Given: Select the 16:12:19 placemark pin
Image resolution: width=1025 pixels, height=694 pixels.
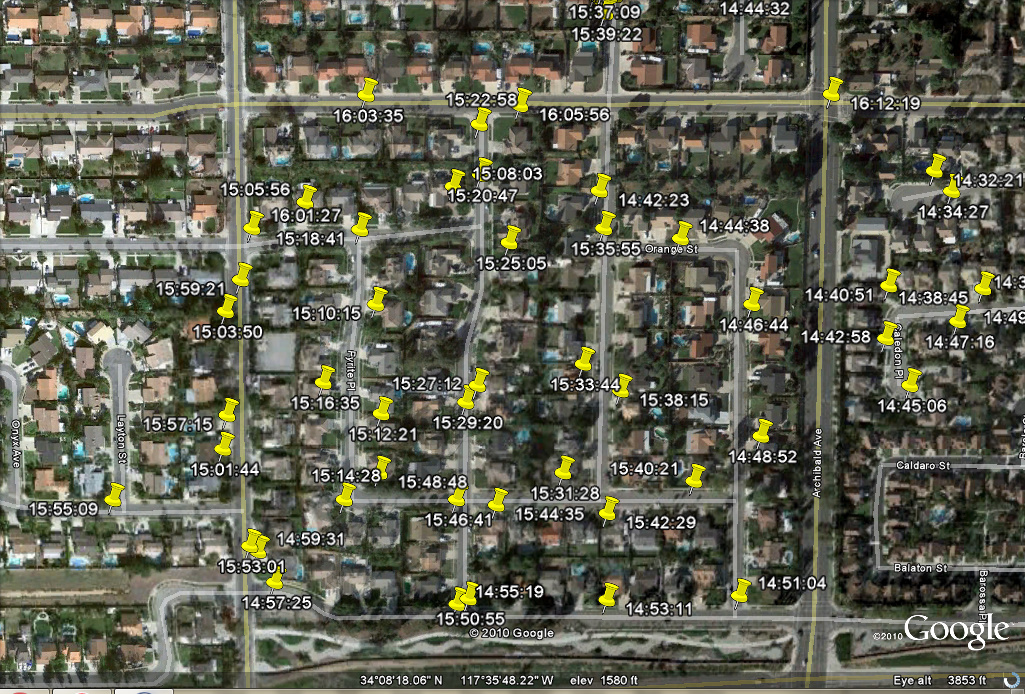Looking at the screenshot, I should click(x=832, y=89).
